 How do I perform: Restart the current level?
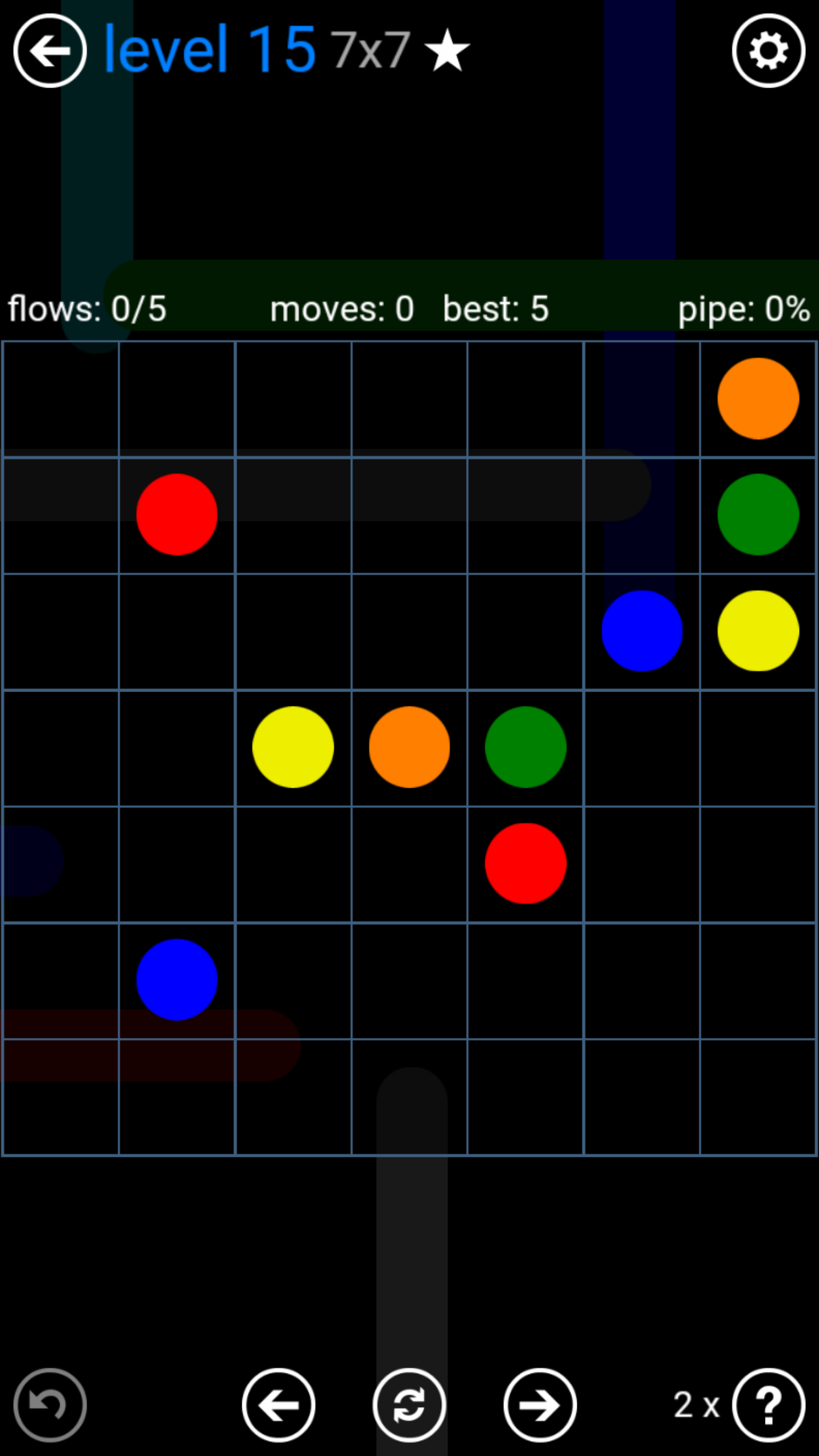[x=409, y=1405]
